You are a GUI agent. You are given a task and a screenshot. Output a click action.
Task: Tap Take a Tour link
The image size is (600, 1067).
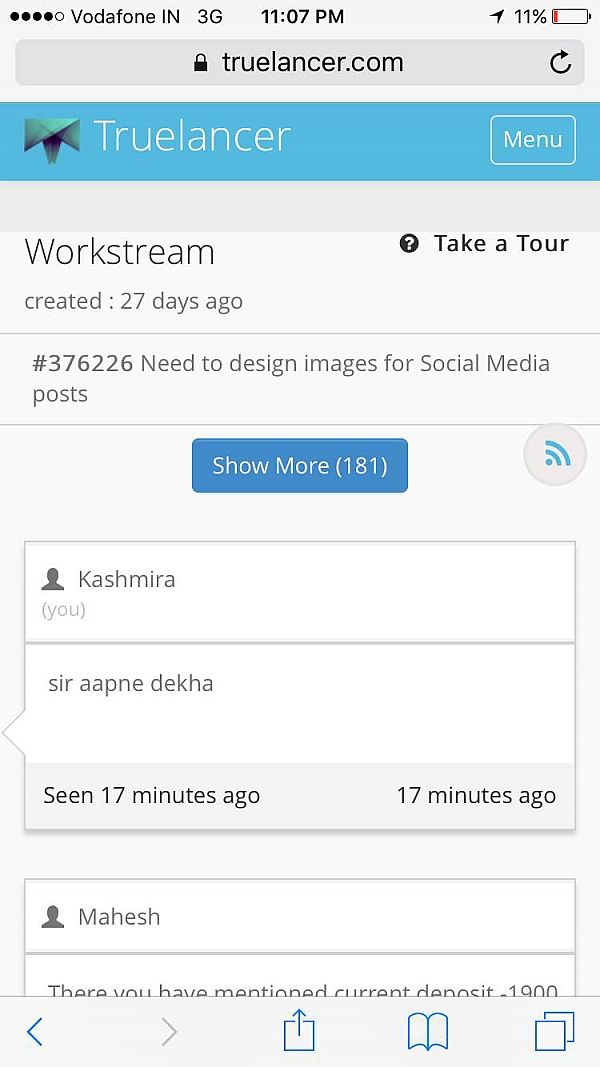(x=485, y=244)
